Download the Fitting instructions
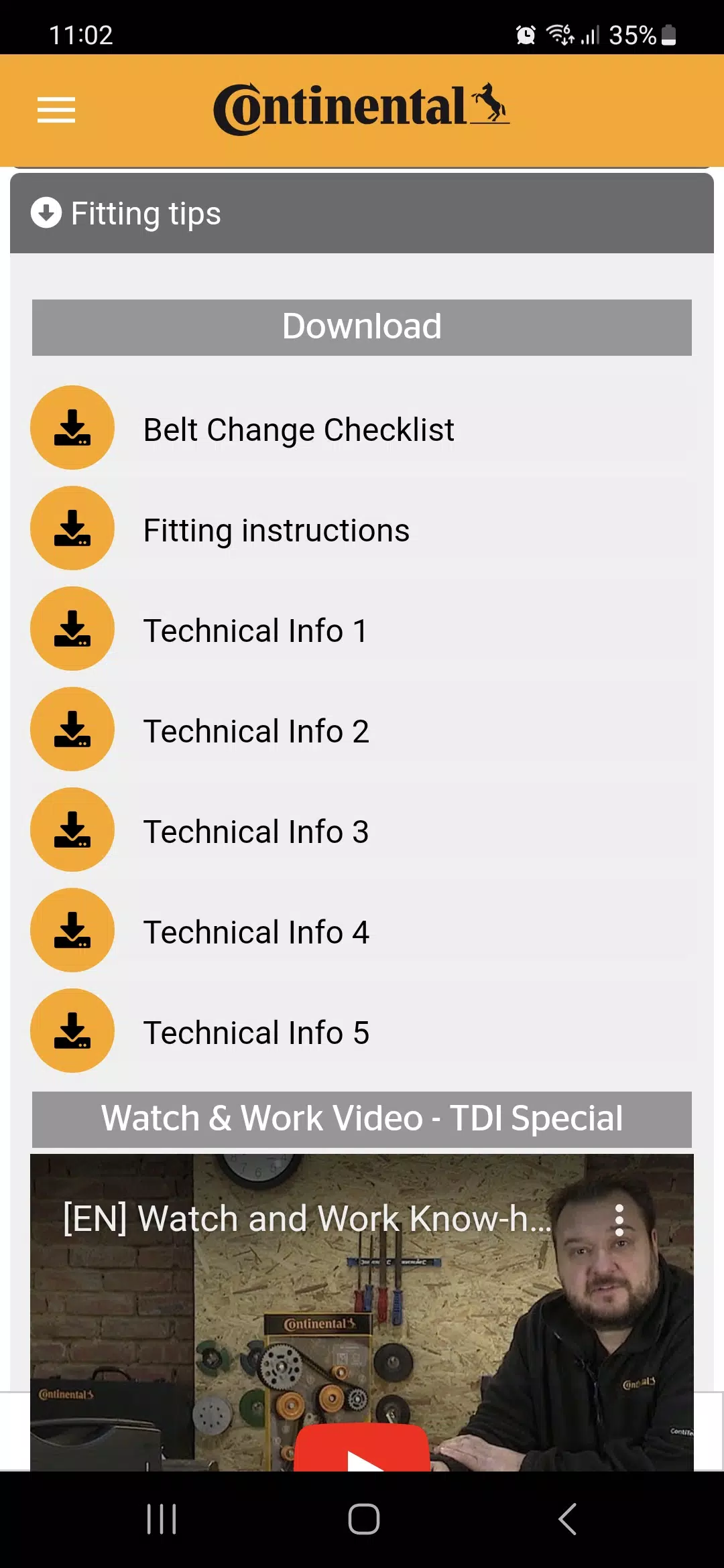This screenshot has height=1568, width=724. [72, 529]
